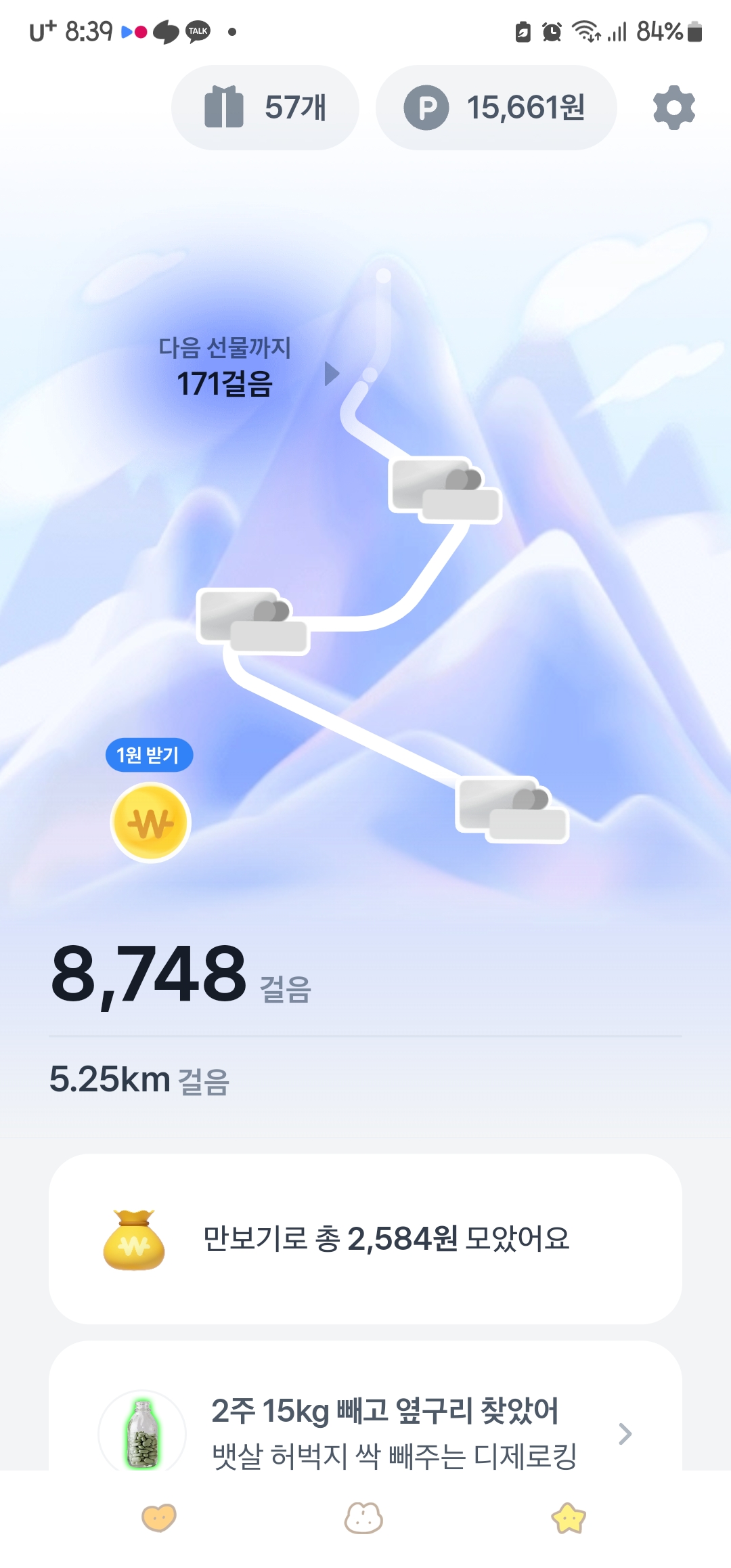Tap the next gift arrow beside 171걸음
This screenshot has height=1568, width=731.
click(332, 373)
